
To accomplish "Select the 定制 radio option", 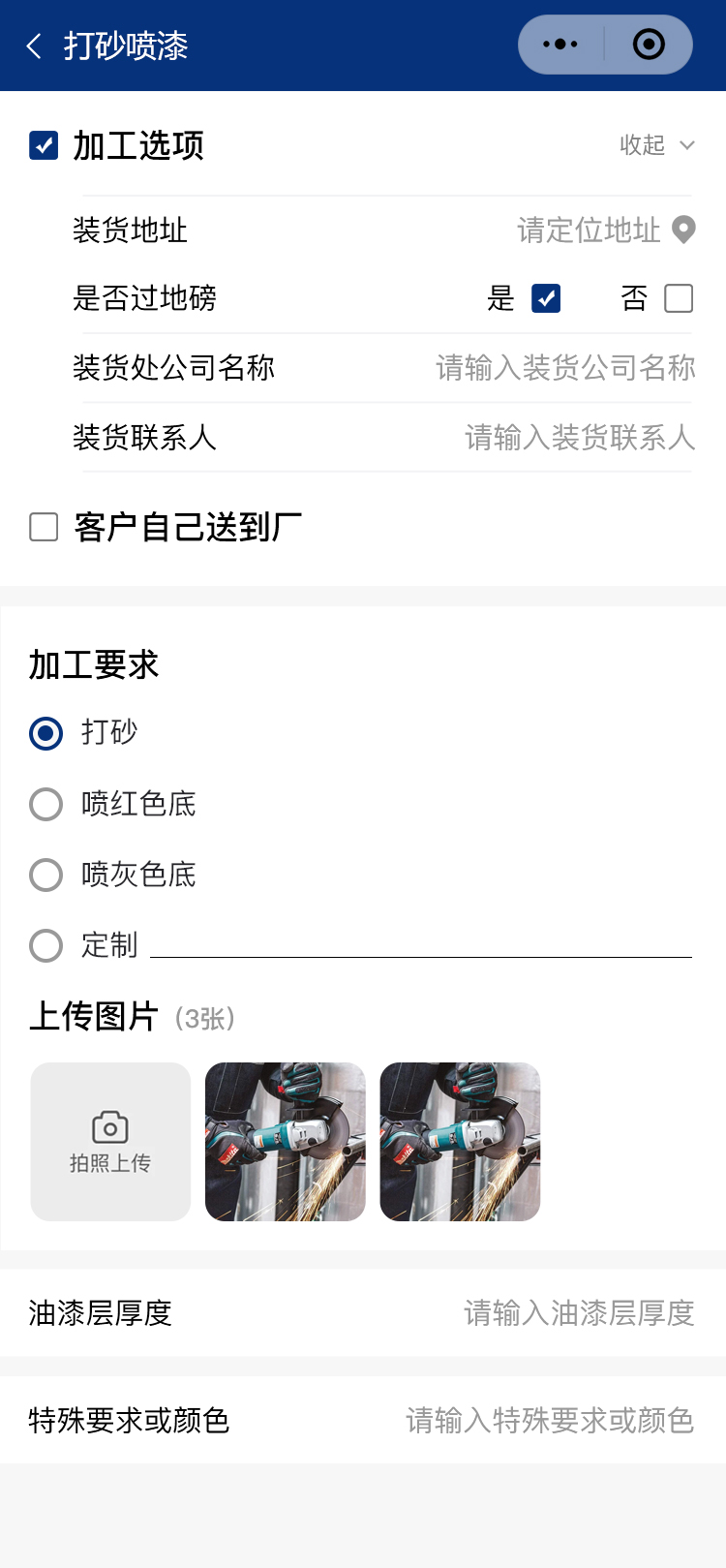I will pyautogui.click(x=45, y=945).
